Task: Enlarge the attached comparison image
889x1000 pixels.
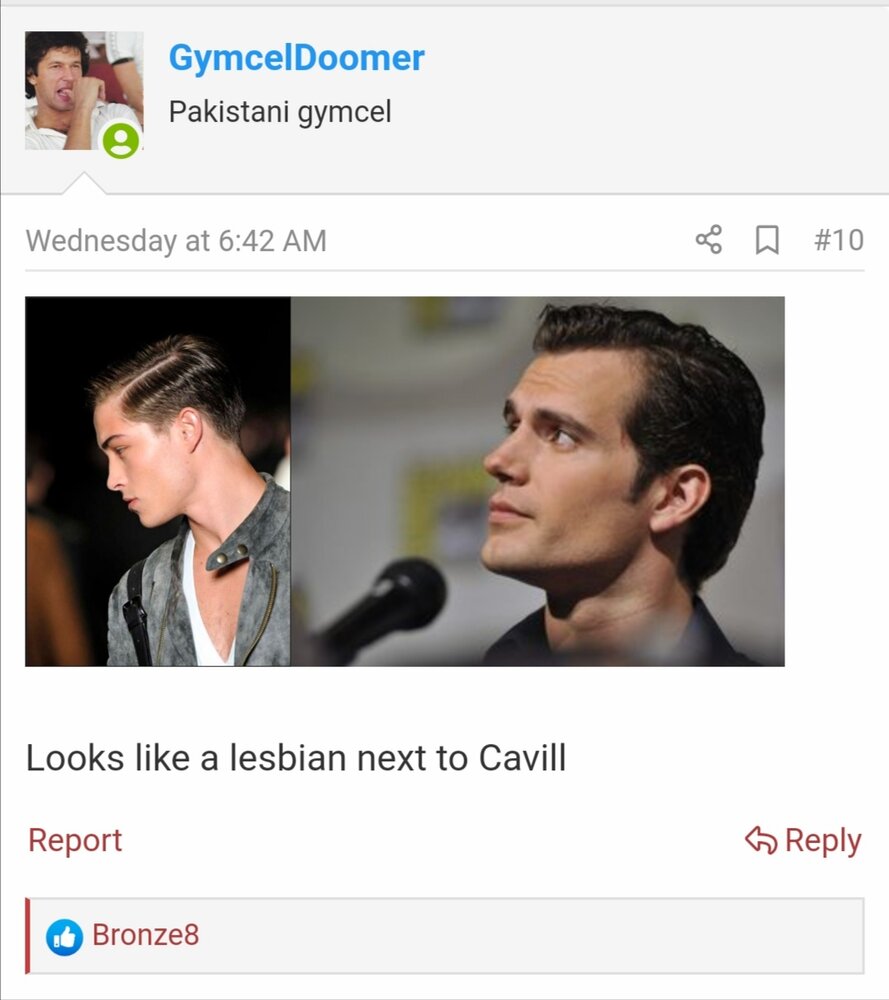Action: [x=404, y=481]
